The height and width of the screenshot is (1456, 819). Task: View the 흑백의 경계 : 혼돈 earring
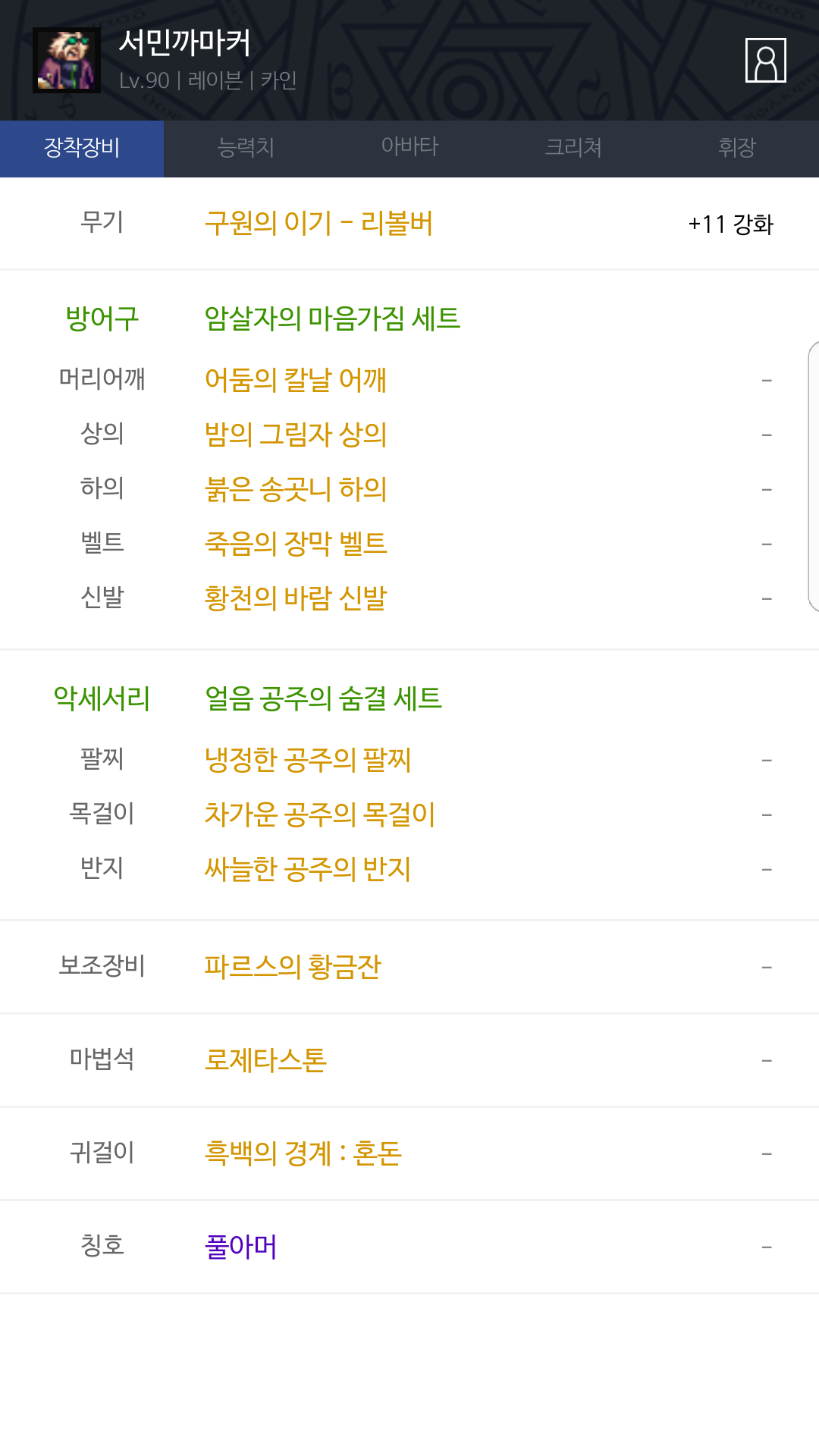303,1153
